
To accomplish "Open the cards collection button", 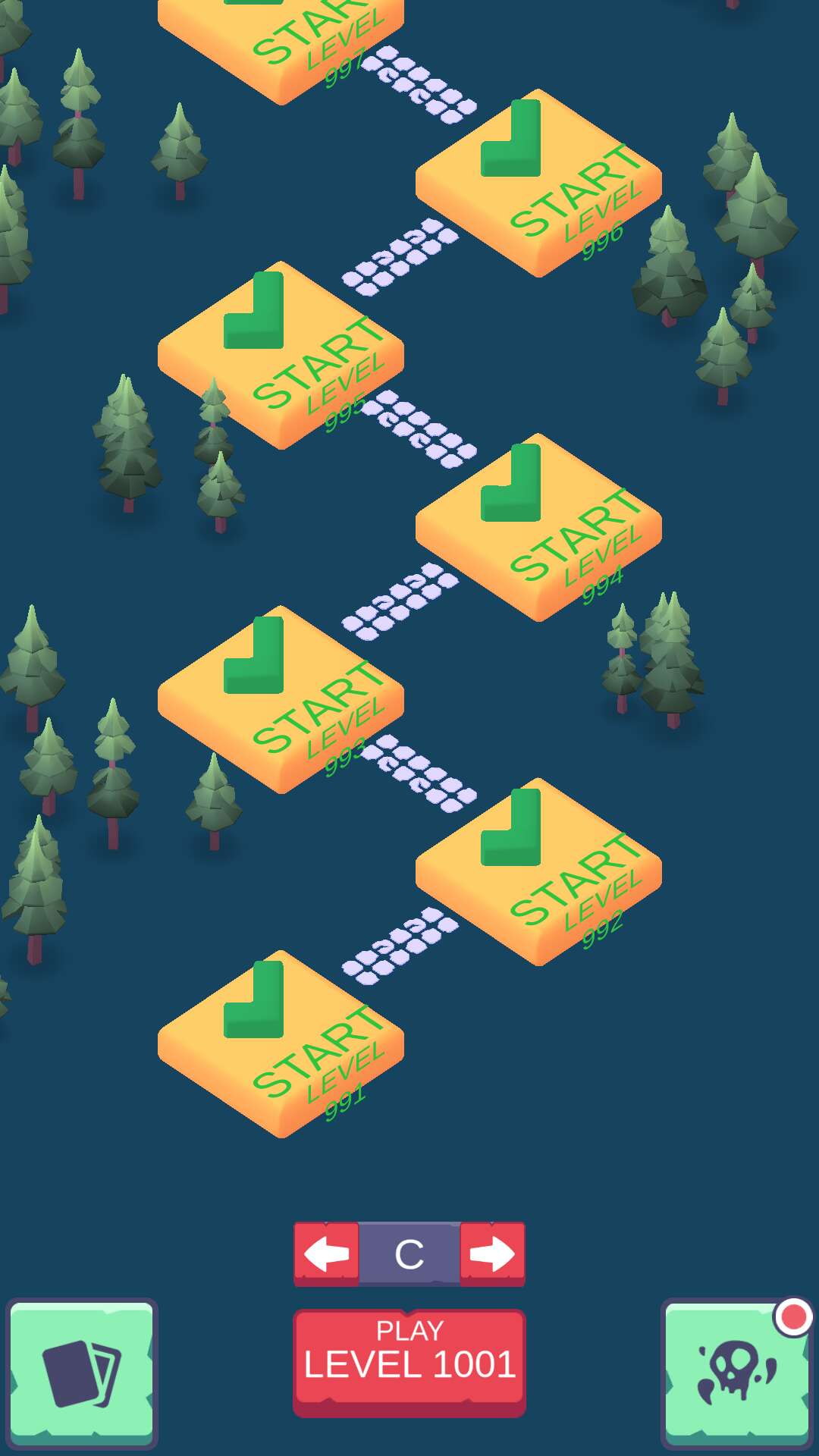I will (81, 1373).
